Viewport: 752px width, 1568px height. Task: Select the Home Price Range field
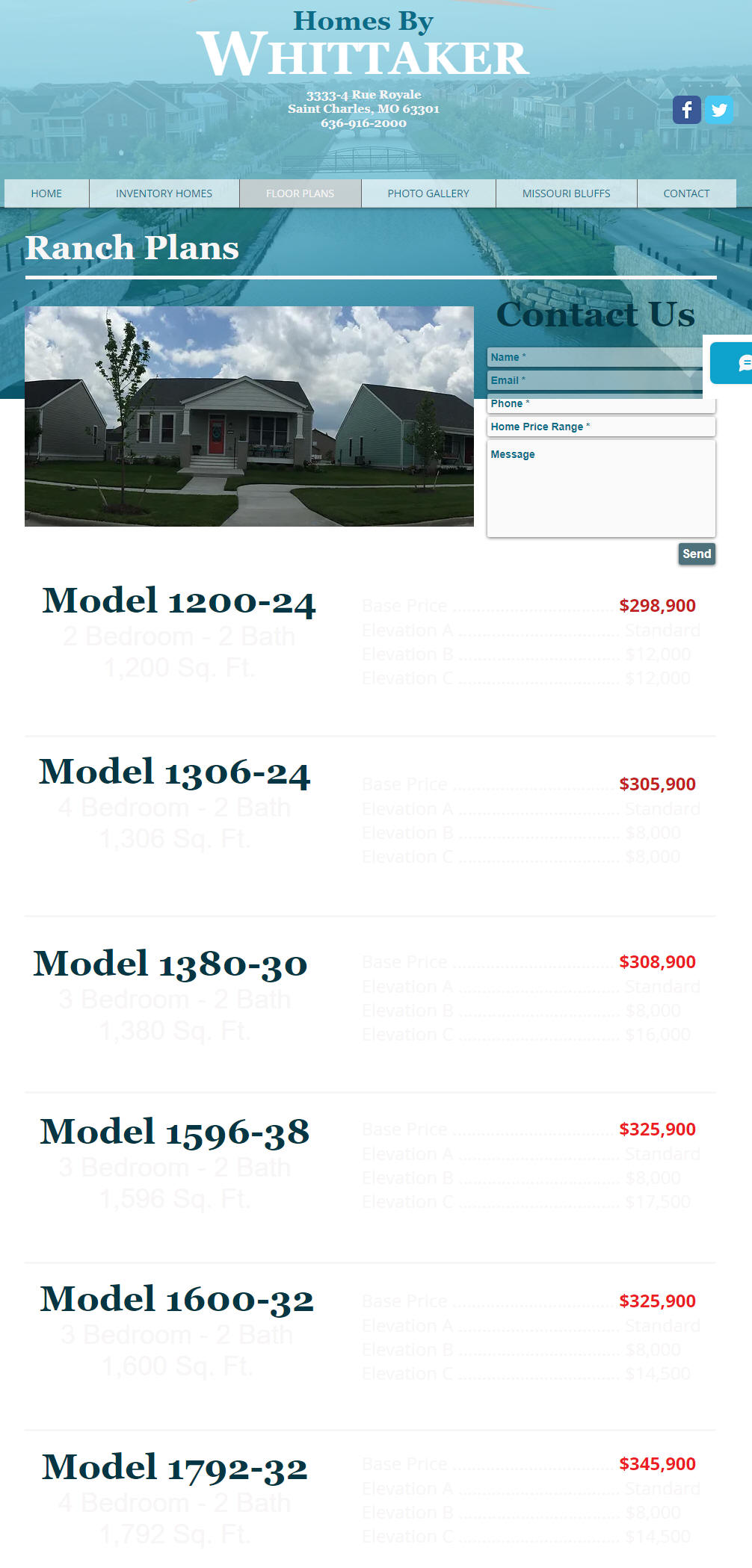[x=601, y=427]
